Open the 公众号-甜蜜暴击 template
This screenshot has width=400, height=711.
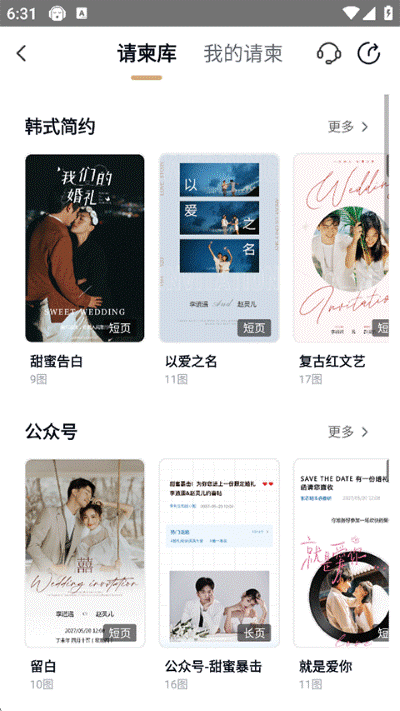point(219,553)
